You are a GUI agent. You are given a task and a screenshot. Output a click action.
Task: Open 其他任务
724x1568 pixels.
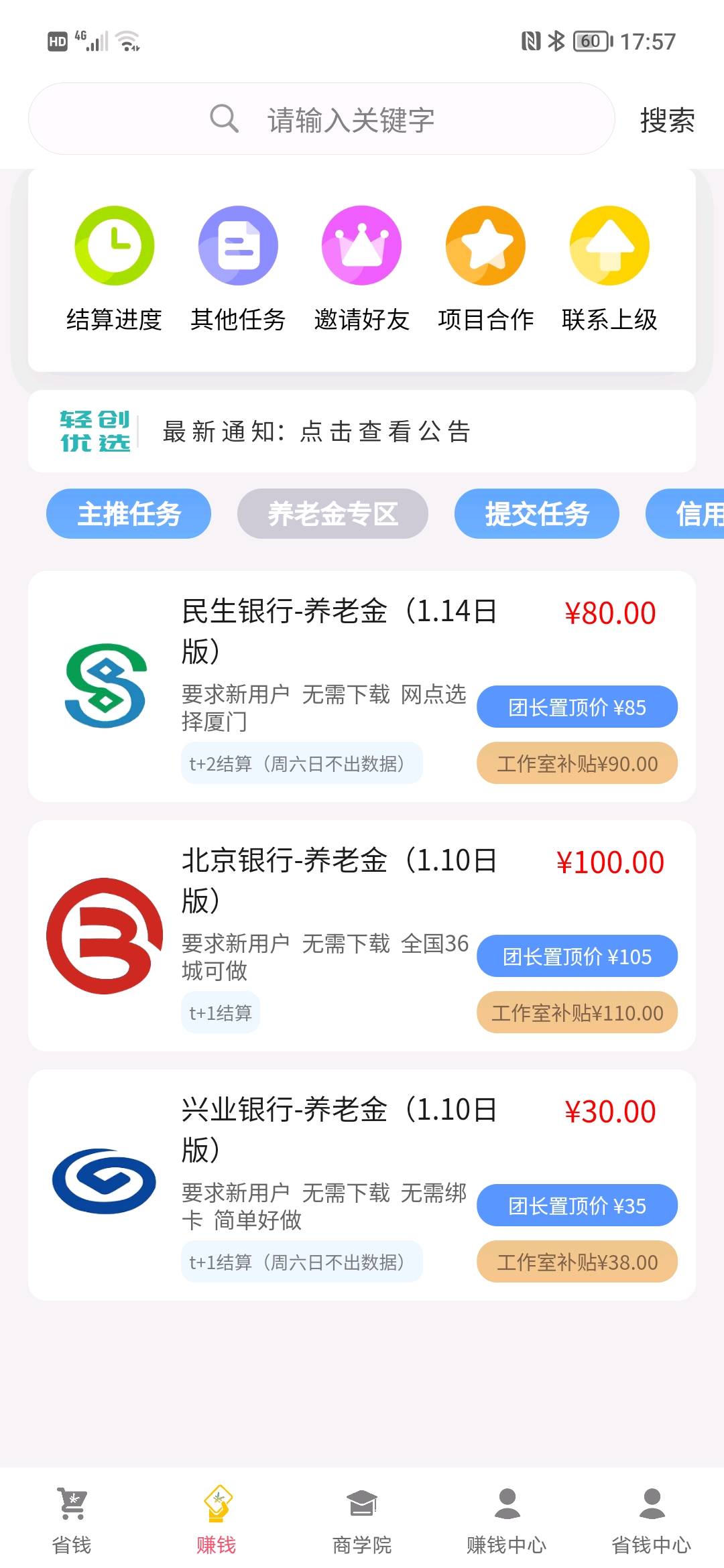[x=238, y=269]
